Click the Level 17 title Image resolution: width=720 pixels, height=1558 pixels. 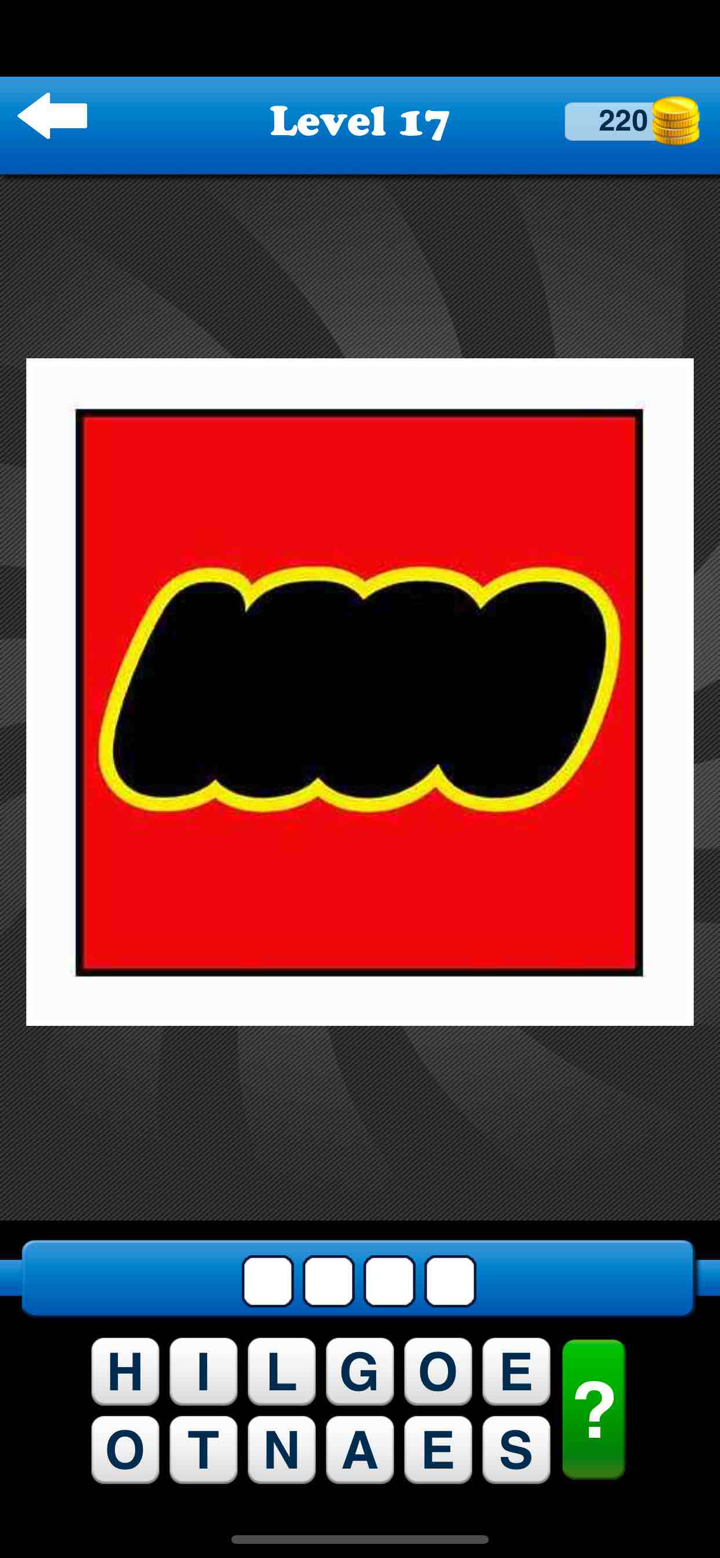359,120
